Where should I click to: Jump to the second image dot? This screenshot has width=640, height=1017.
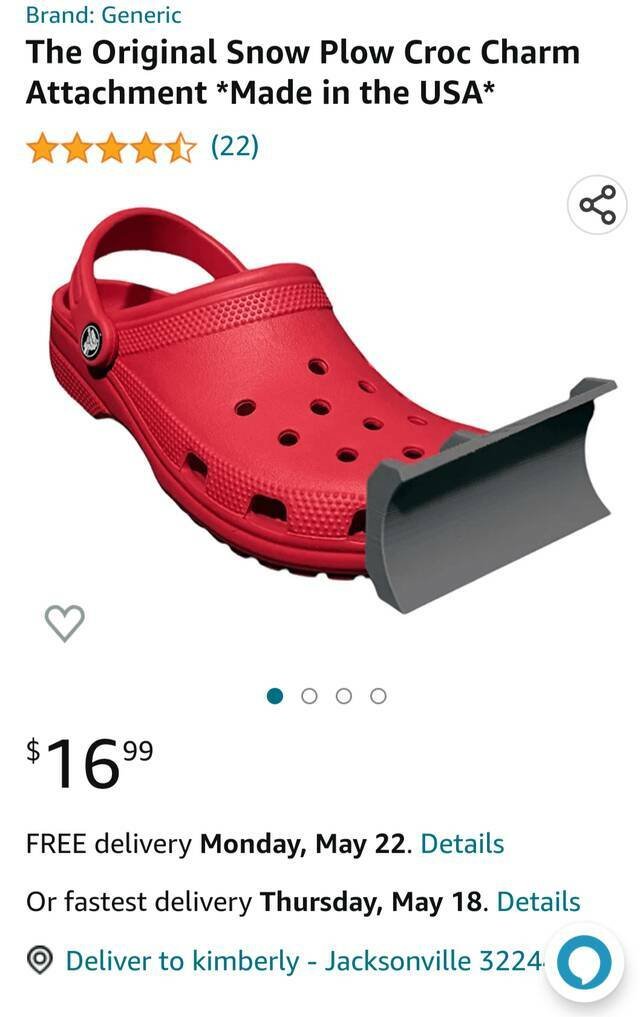pyautogui.click(x=309, y=696)
